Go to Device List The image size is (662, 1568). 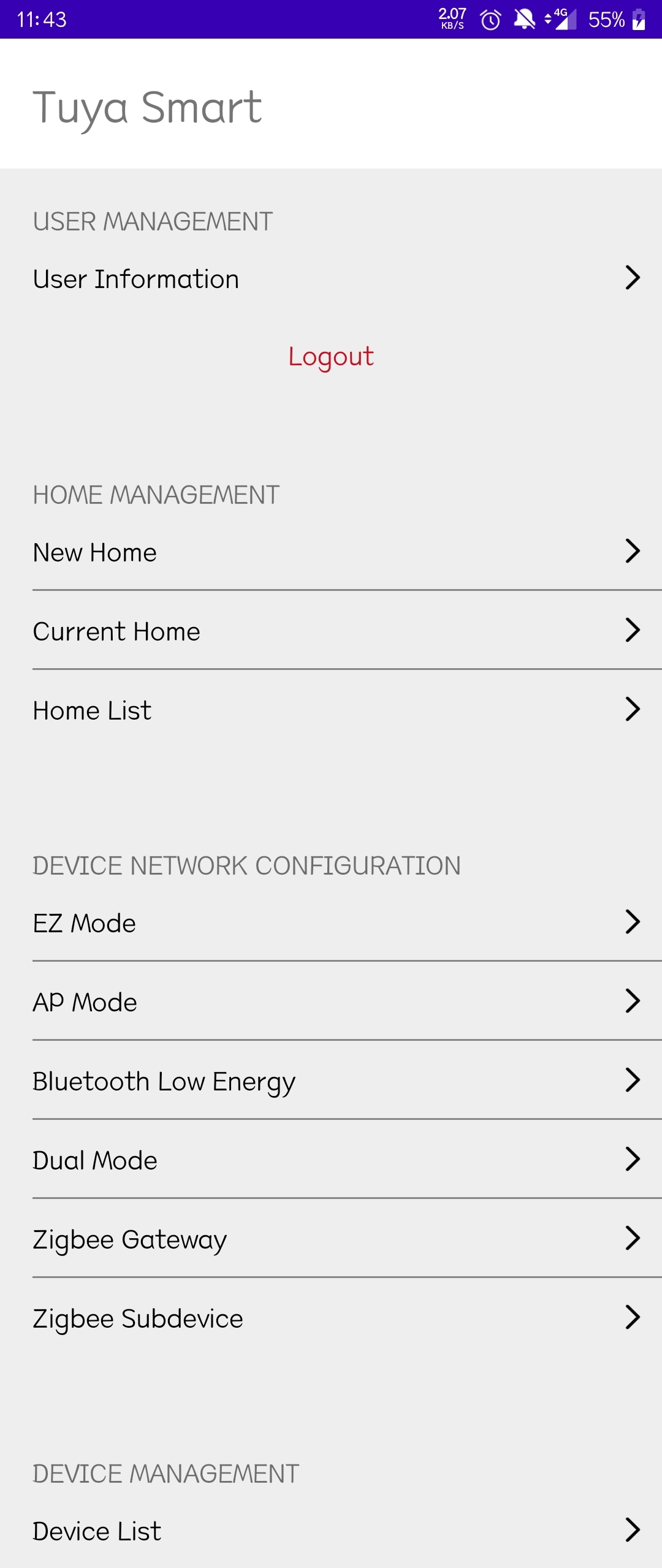331,1531
